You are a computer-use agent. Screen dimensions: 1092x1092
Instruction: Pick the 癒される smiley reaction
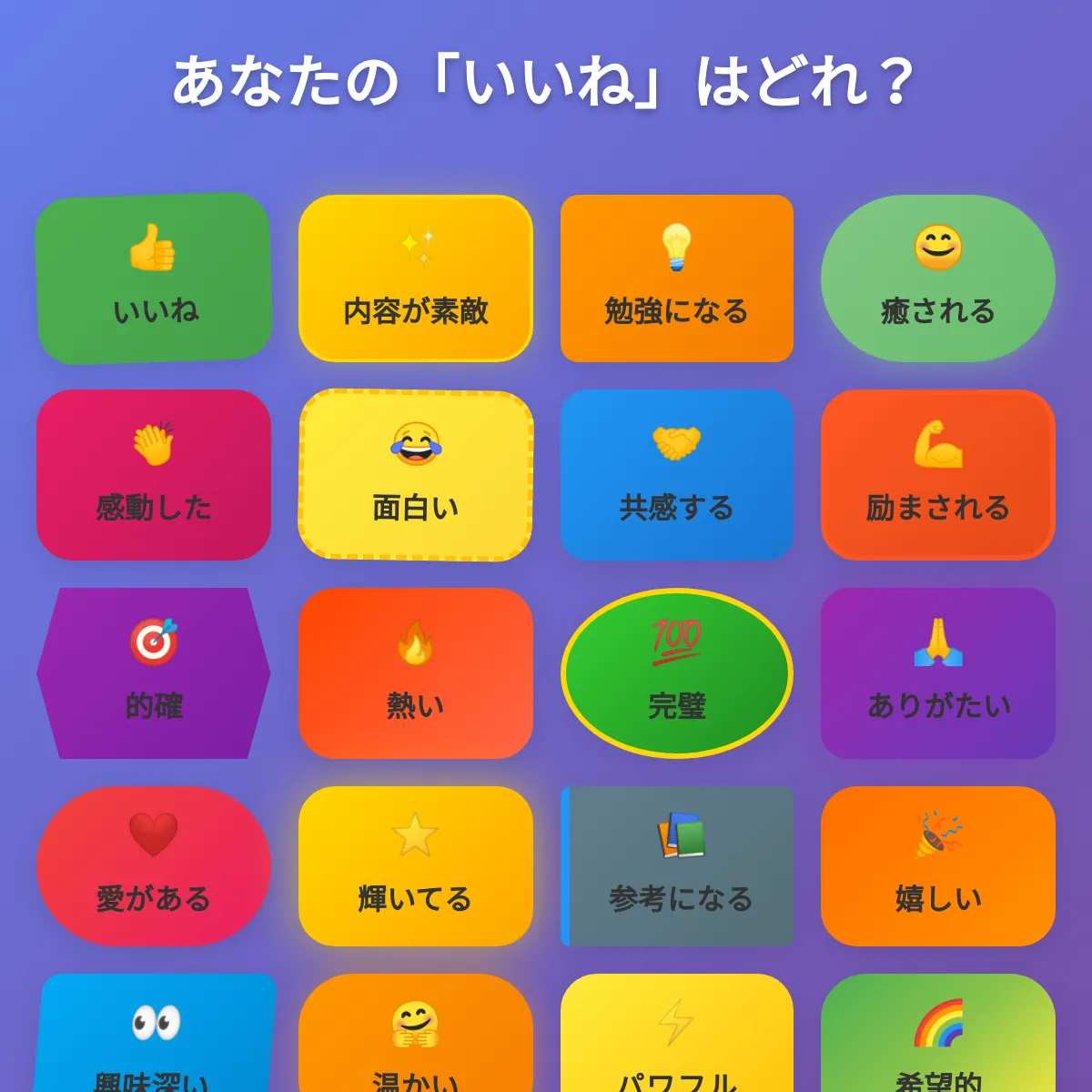pyautogui.click(x=938, y=278)
